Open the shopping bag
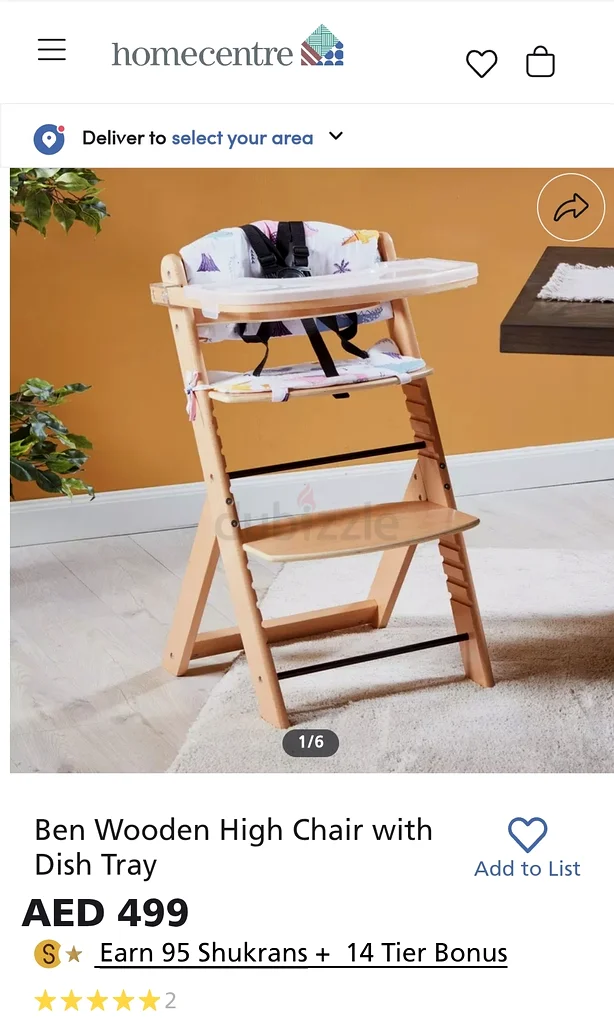Image resolution: width=614 pixels, height=1024 pixels. tap(540, 62)
